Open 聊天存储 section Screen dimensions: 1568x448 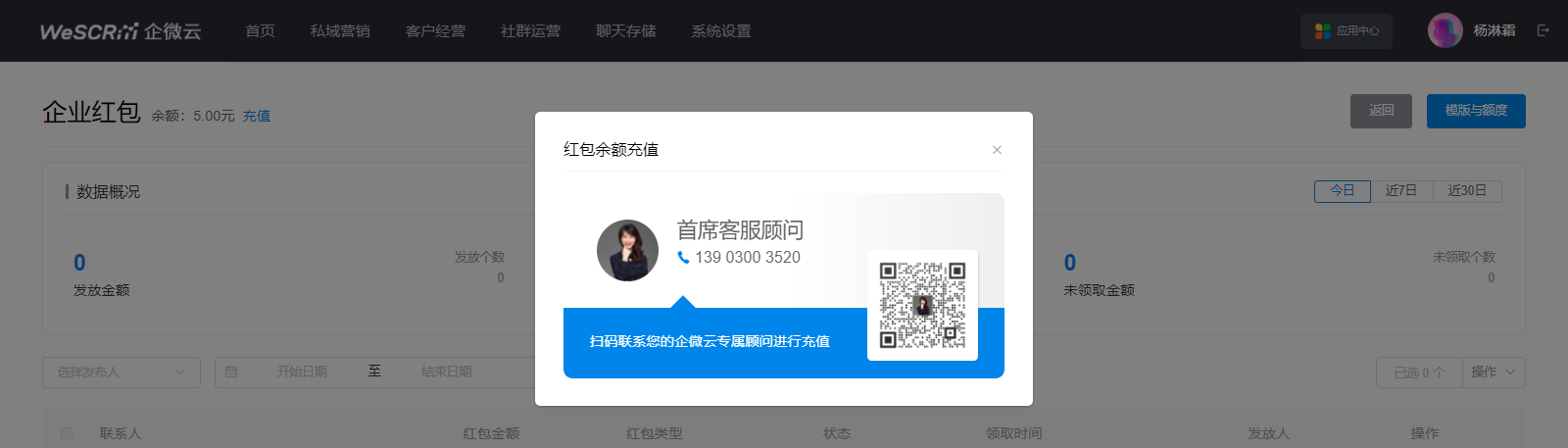(x=625, y=31)
